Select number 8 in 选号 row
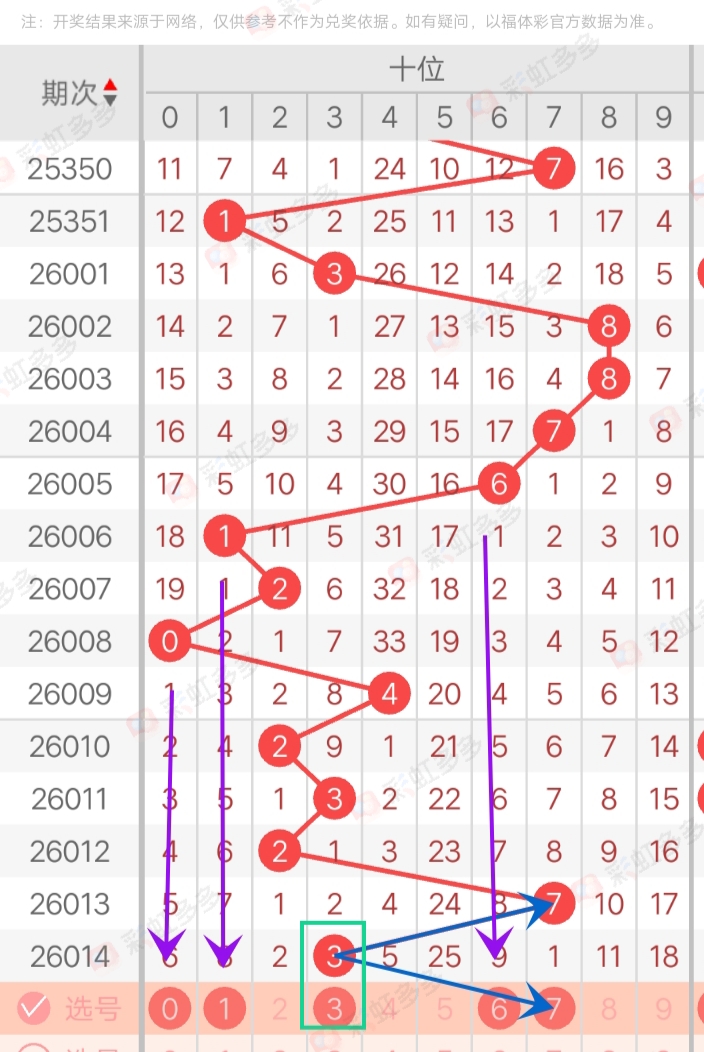 (x=609, y=1009)
